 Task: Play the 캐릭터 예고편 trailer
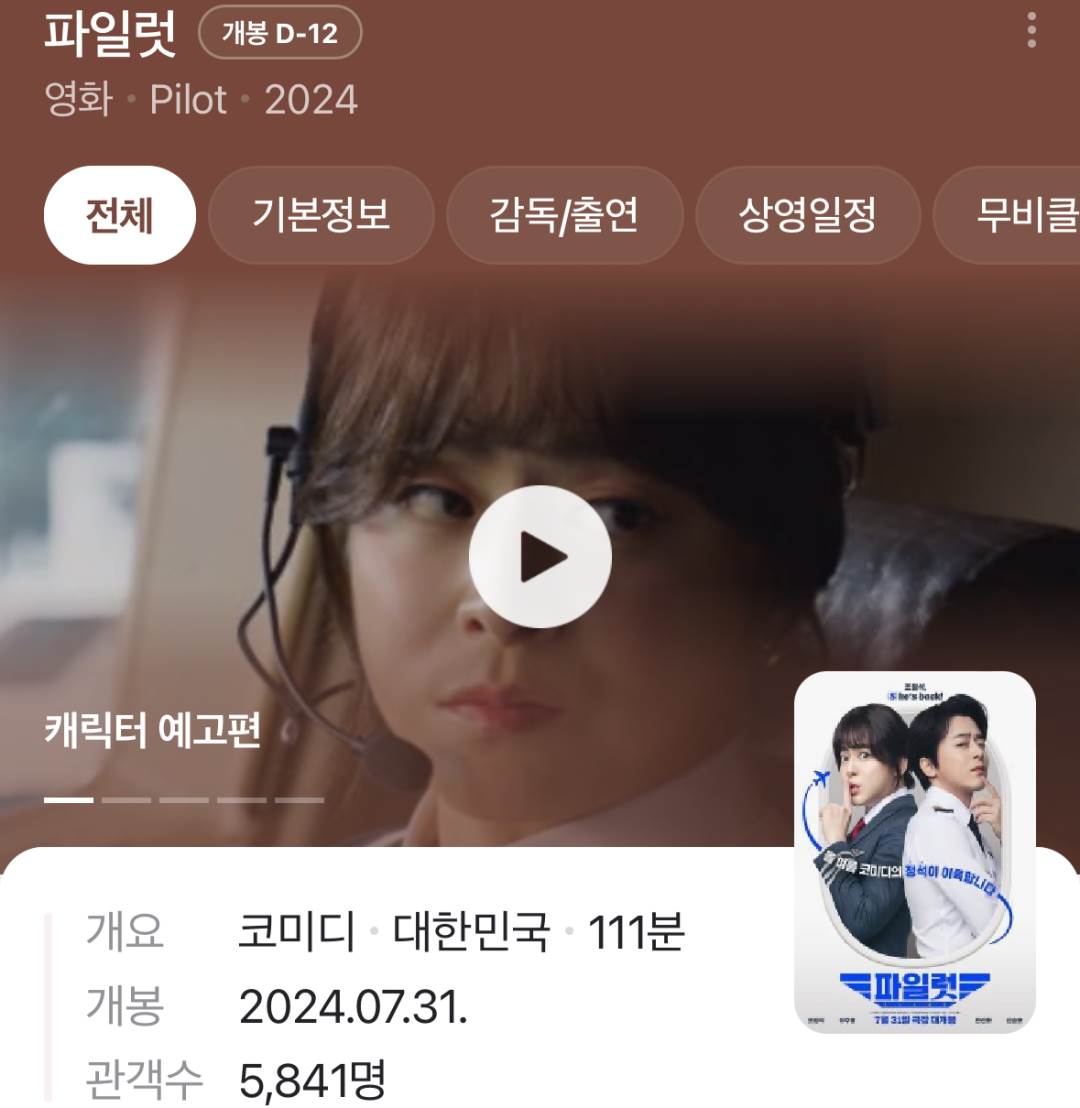[540, 557]
